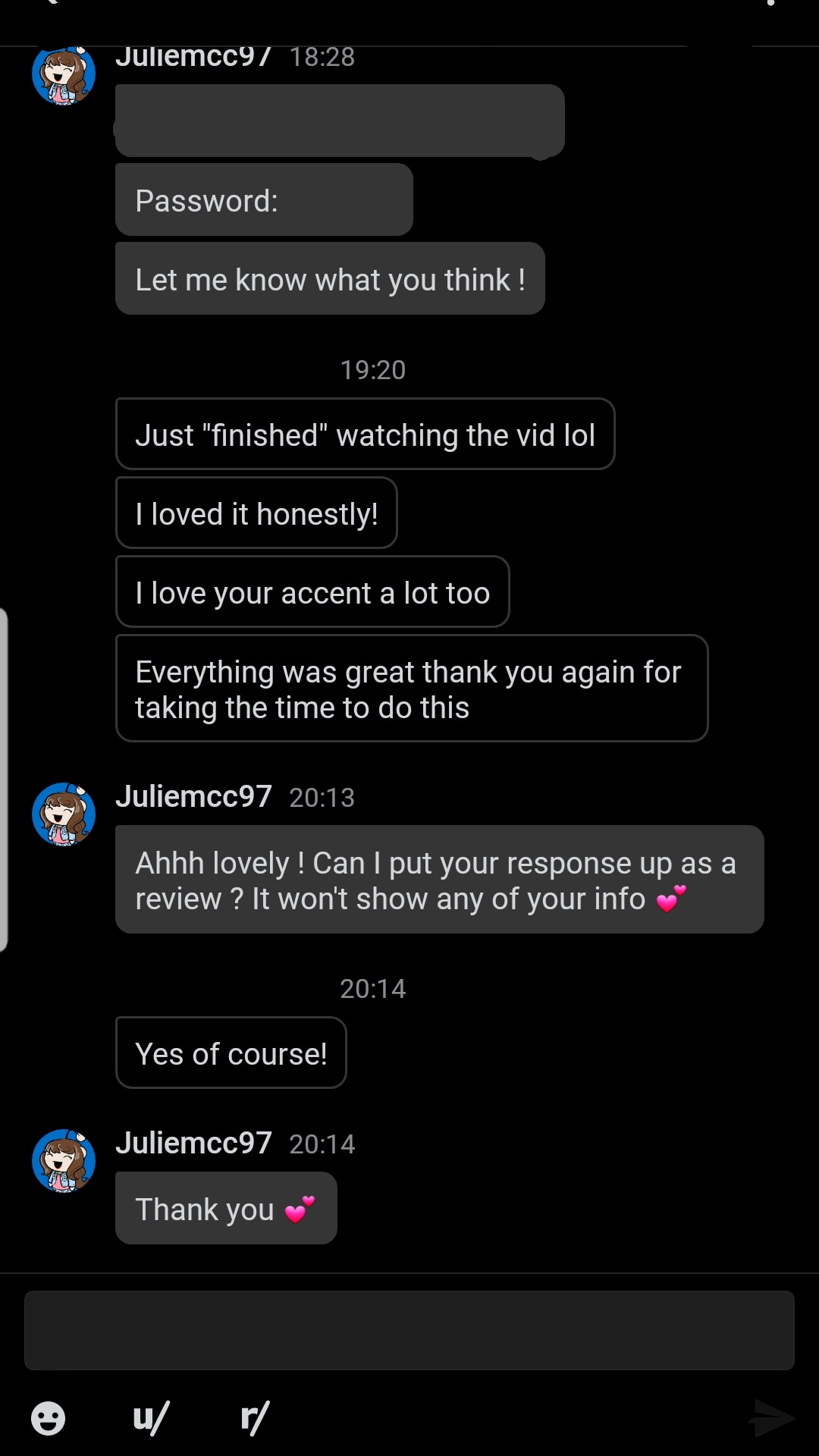Select the "Yes of course!" message bubble
Image resolution: width=819 pixels, height=1456 pixels.
tap(231, 1053)
